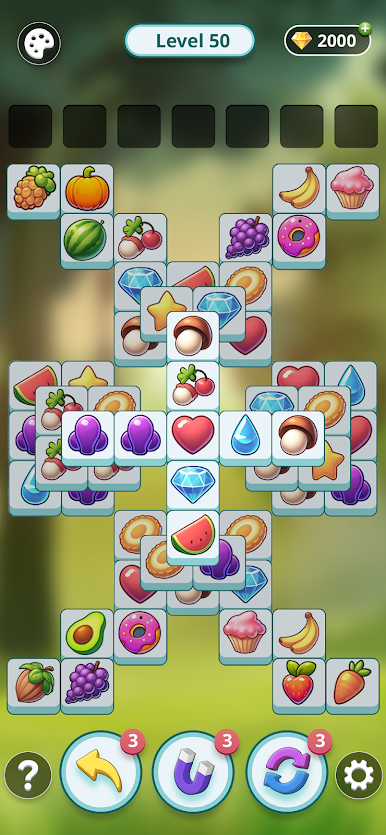Choose the strawberry tile
386x835 pixels.
[x=299, y=685]
